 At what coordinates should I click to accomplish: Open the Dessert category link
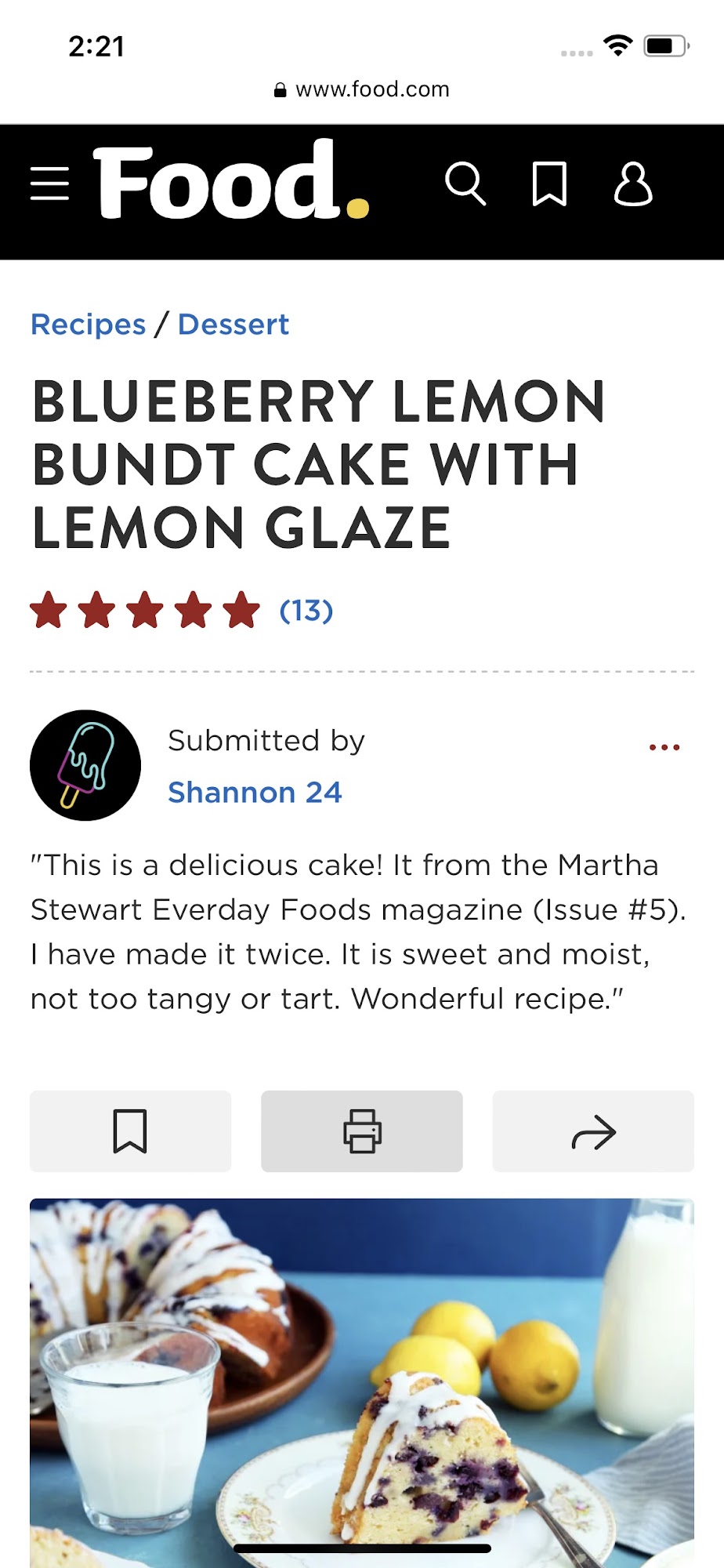233,325
